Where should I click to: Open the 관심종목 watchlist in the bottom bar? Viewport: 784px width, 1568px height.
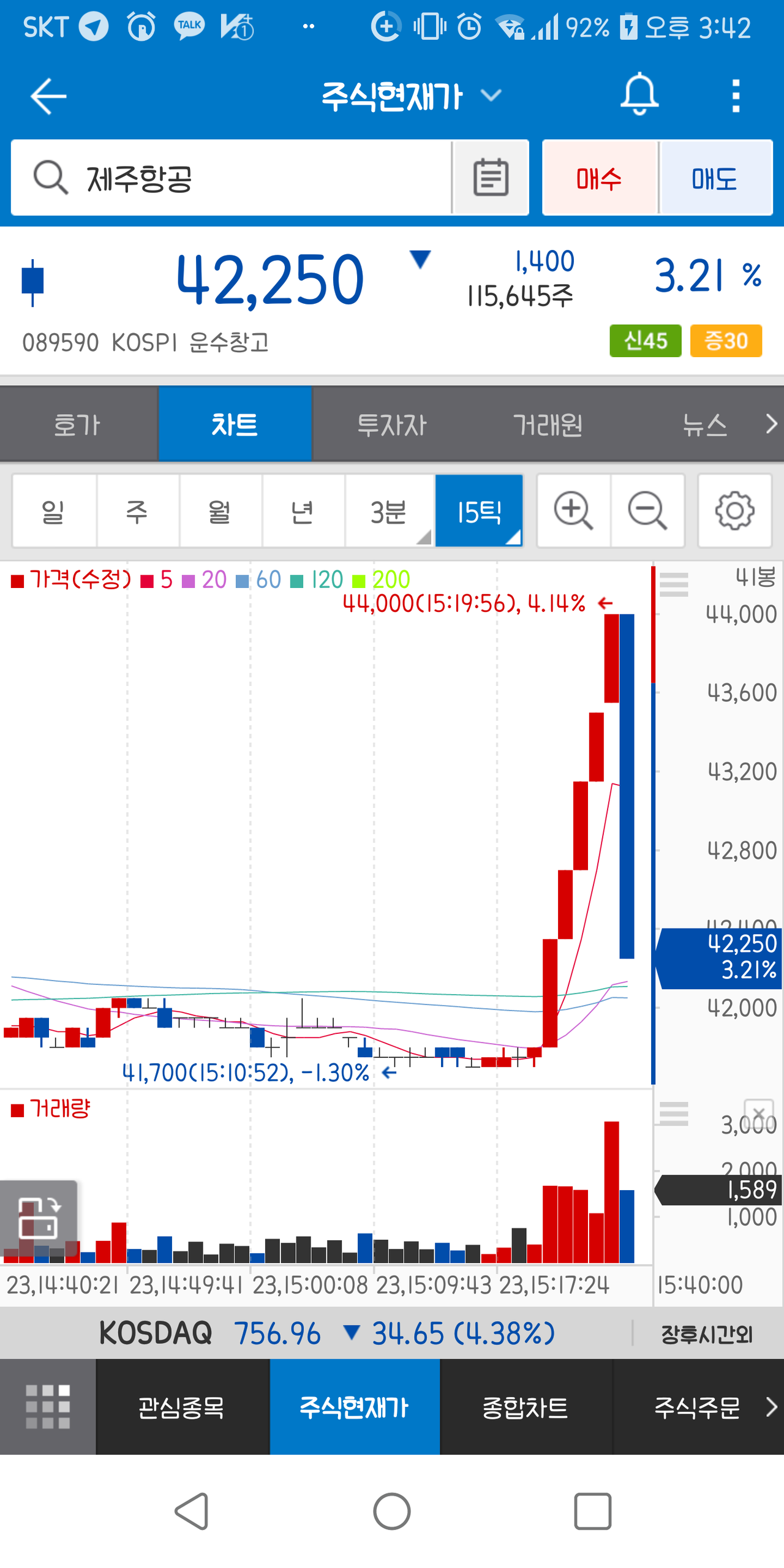(x=182, y=1407)
